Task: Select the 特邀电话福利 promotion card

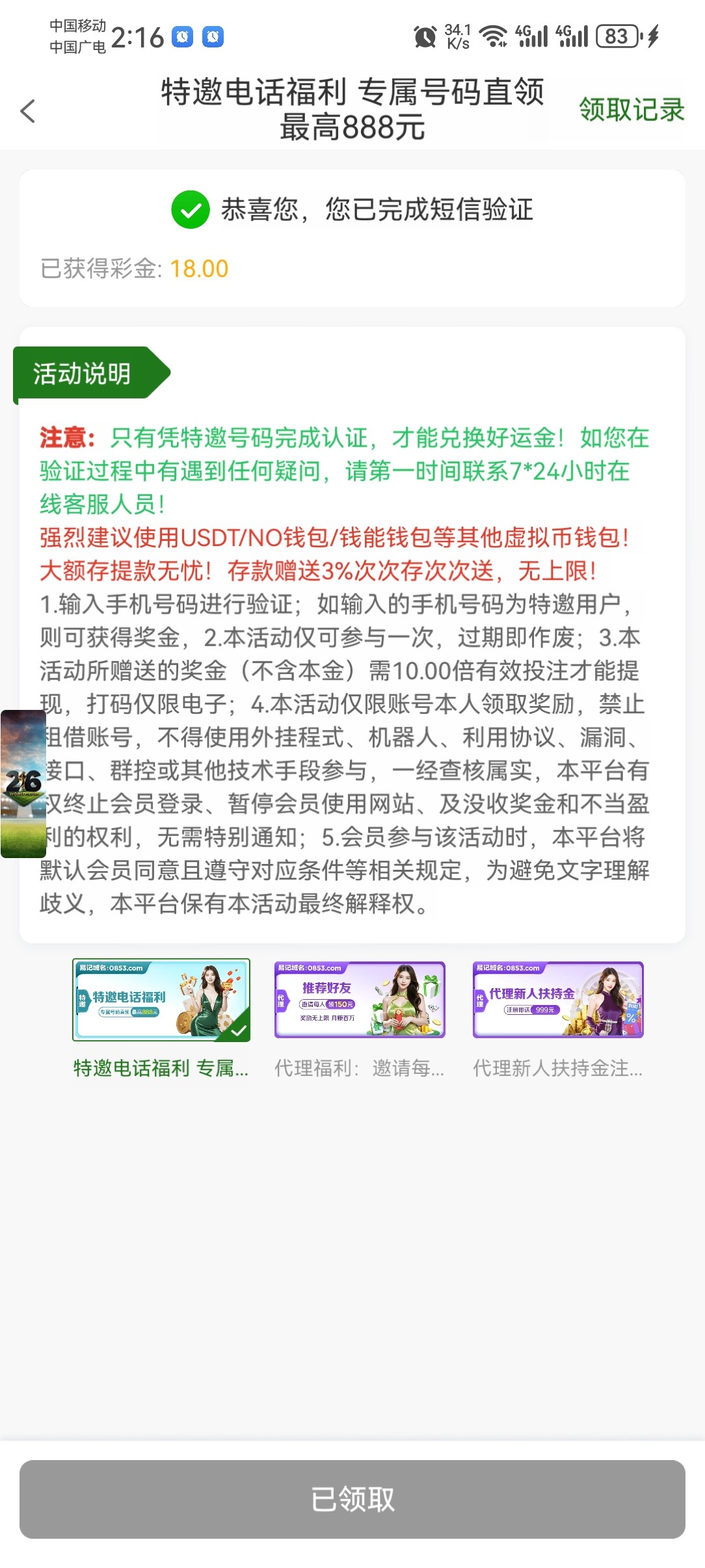Action: tap(161, 1000)
